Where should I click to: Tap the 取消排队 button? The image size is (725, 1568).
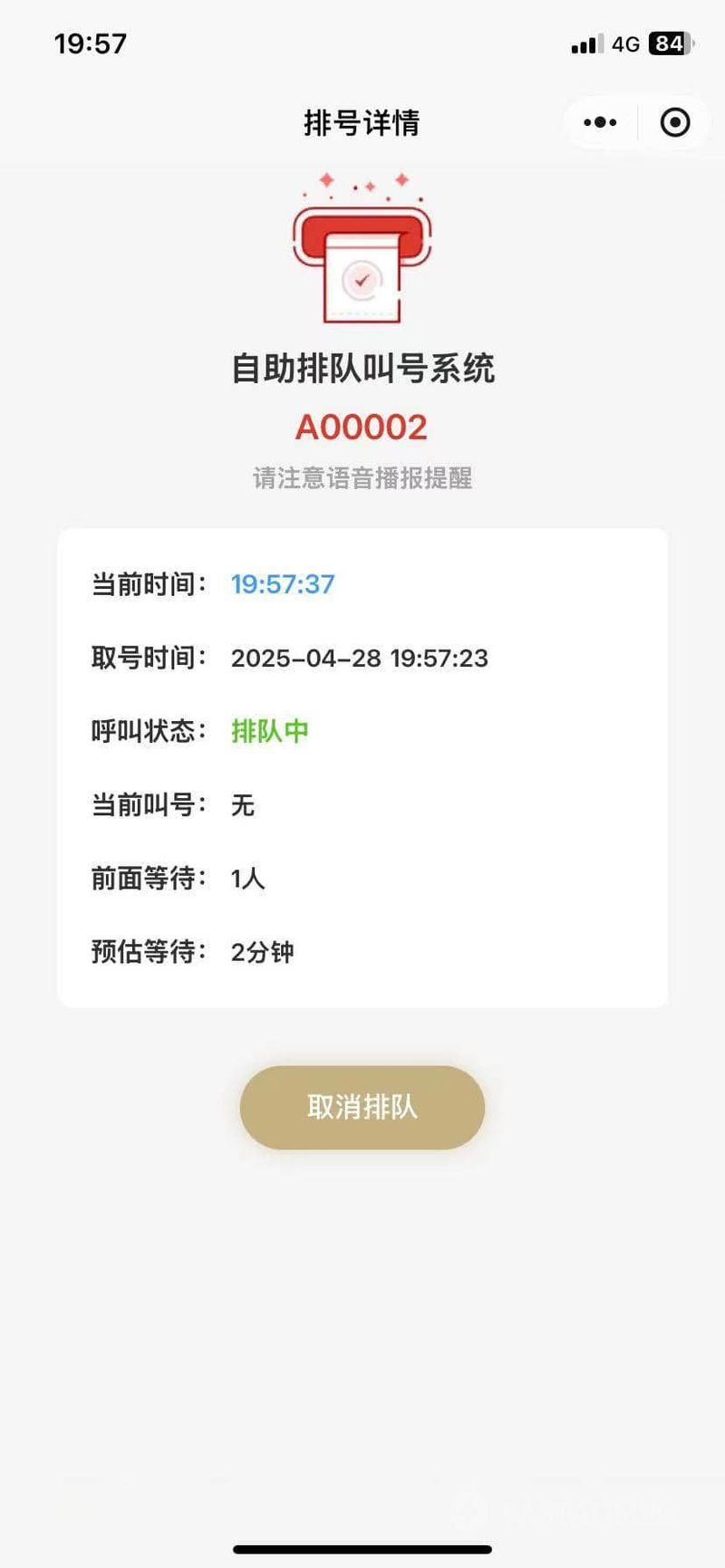(x=362, y=1107)
